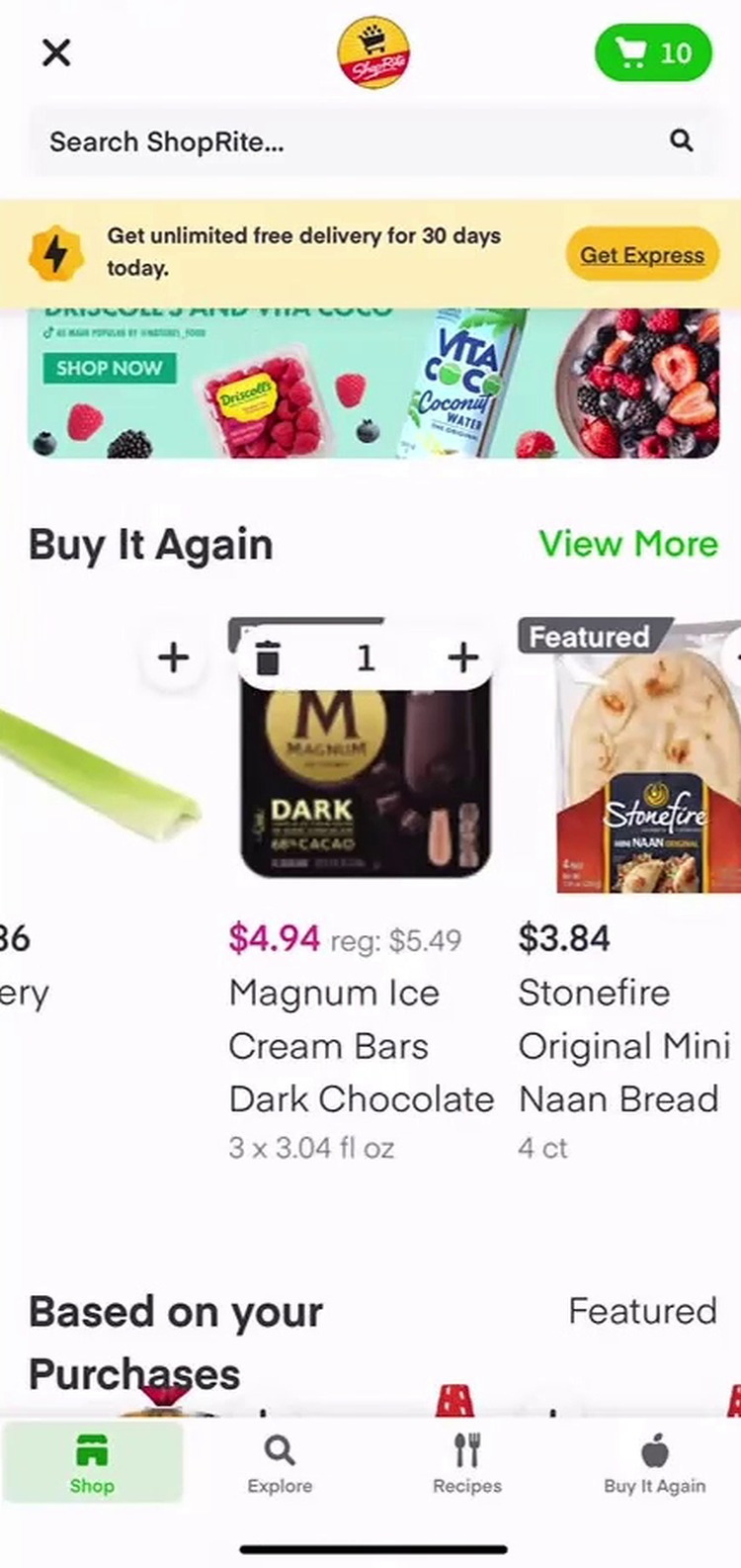This screenshot has width=741, height=1568.
Task: Add the celery to cart
Action: coord(174,657)
